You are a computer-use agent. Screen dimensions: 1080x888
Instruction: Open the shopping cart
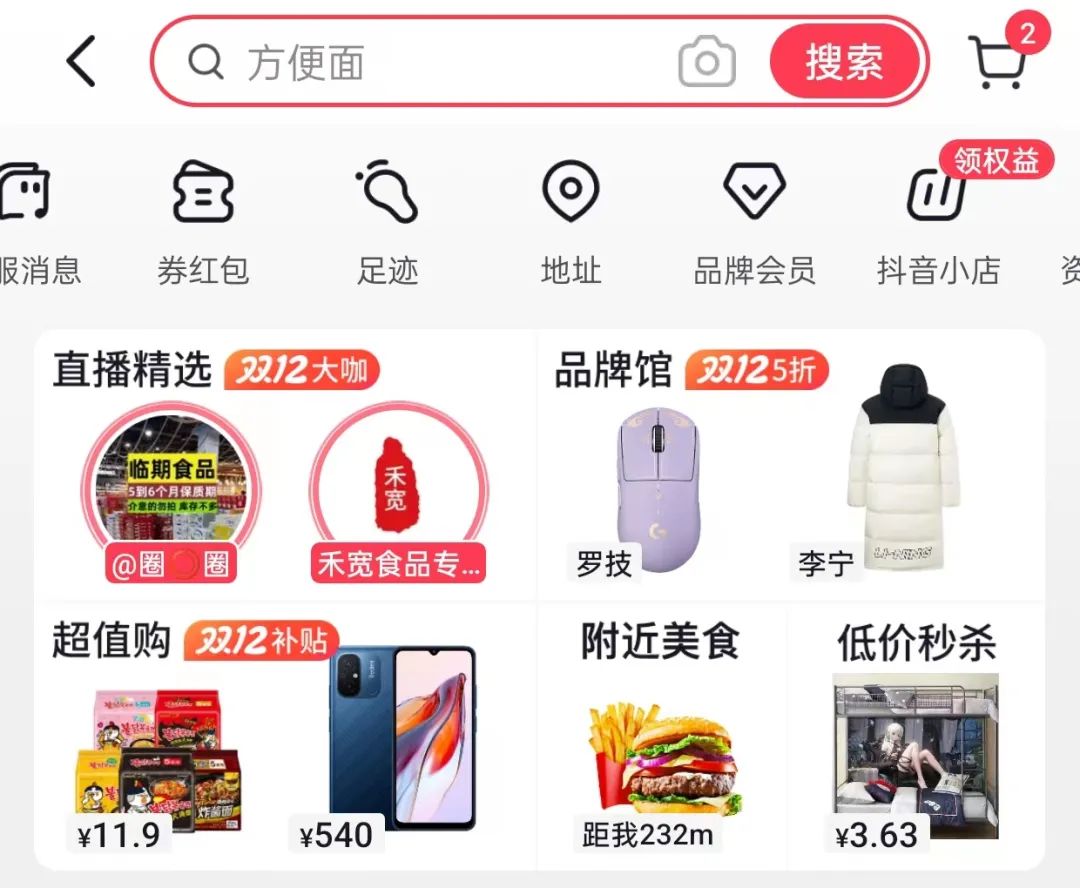tap(999, 62)
